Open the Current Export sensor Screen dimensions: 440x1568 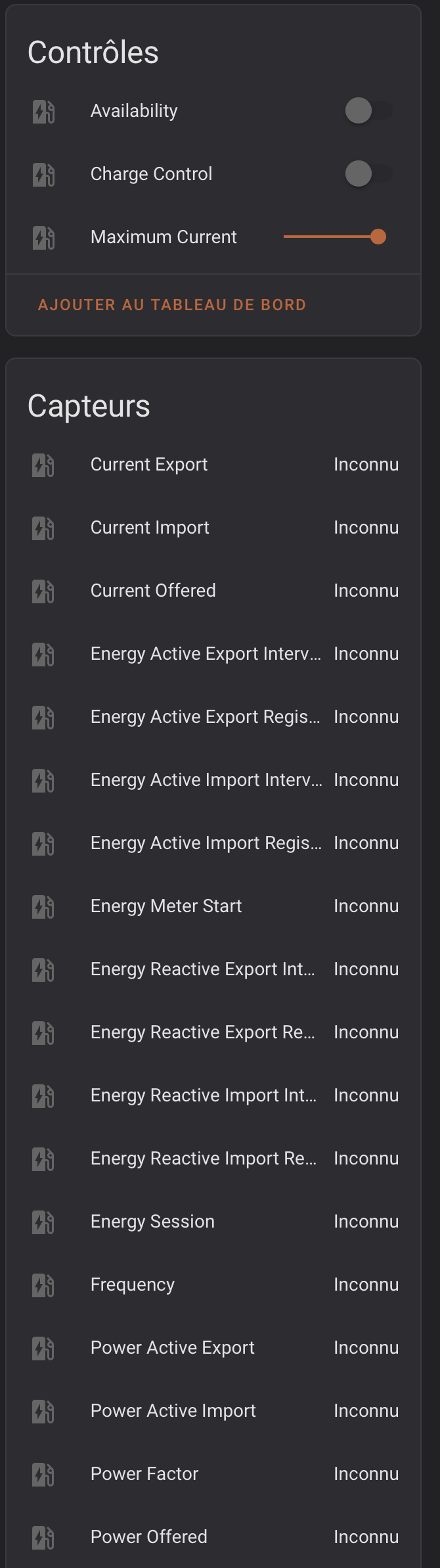149,465
